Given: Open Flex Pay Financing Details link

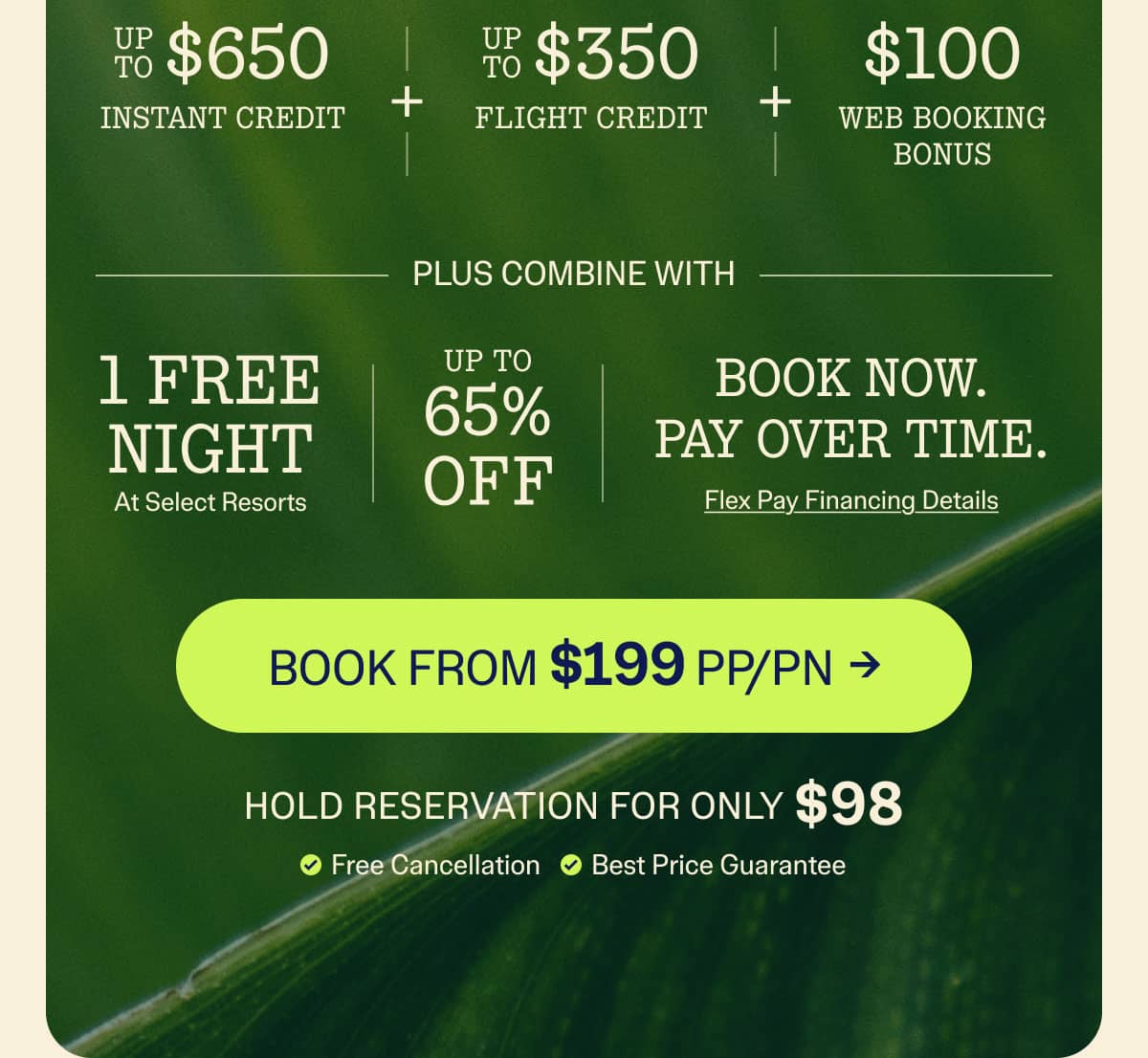Looking at the screenshot, I should [x=850, y=500].
